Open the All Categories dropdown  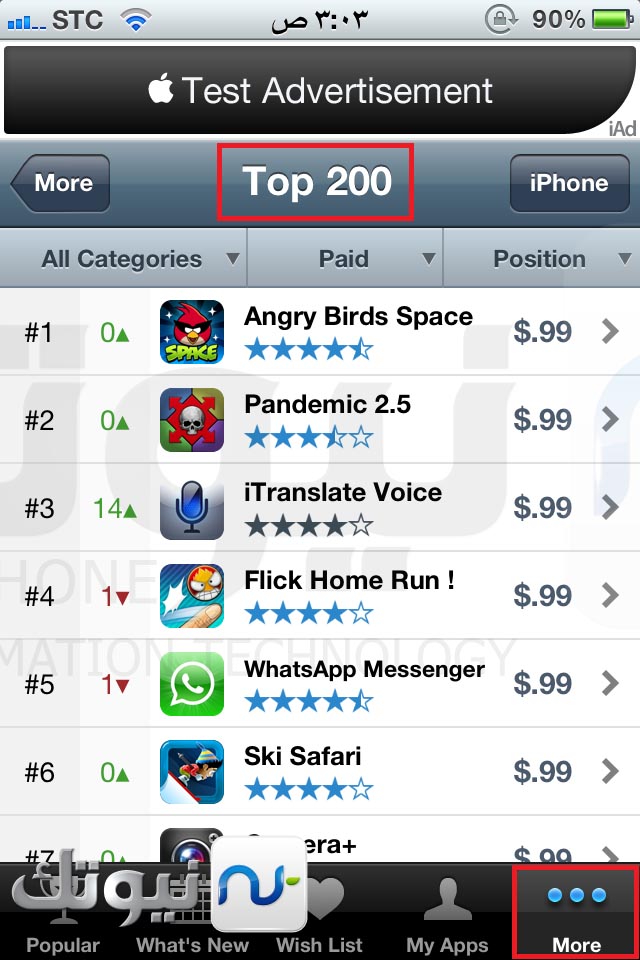[x=124, y=259]
